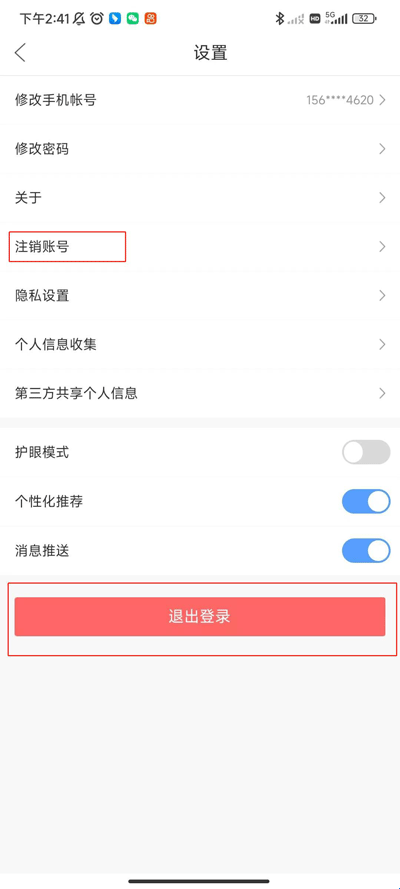Open 第三方共享个人信息 row

pyautogui.click(x=200, y=393)
